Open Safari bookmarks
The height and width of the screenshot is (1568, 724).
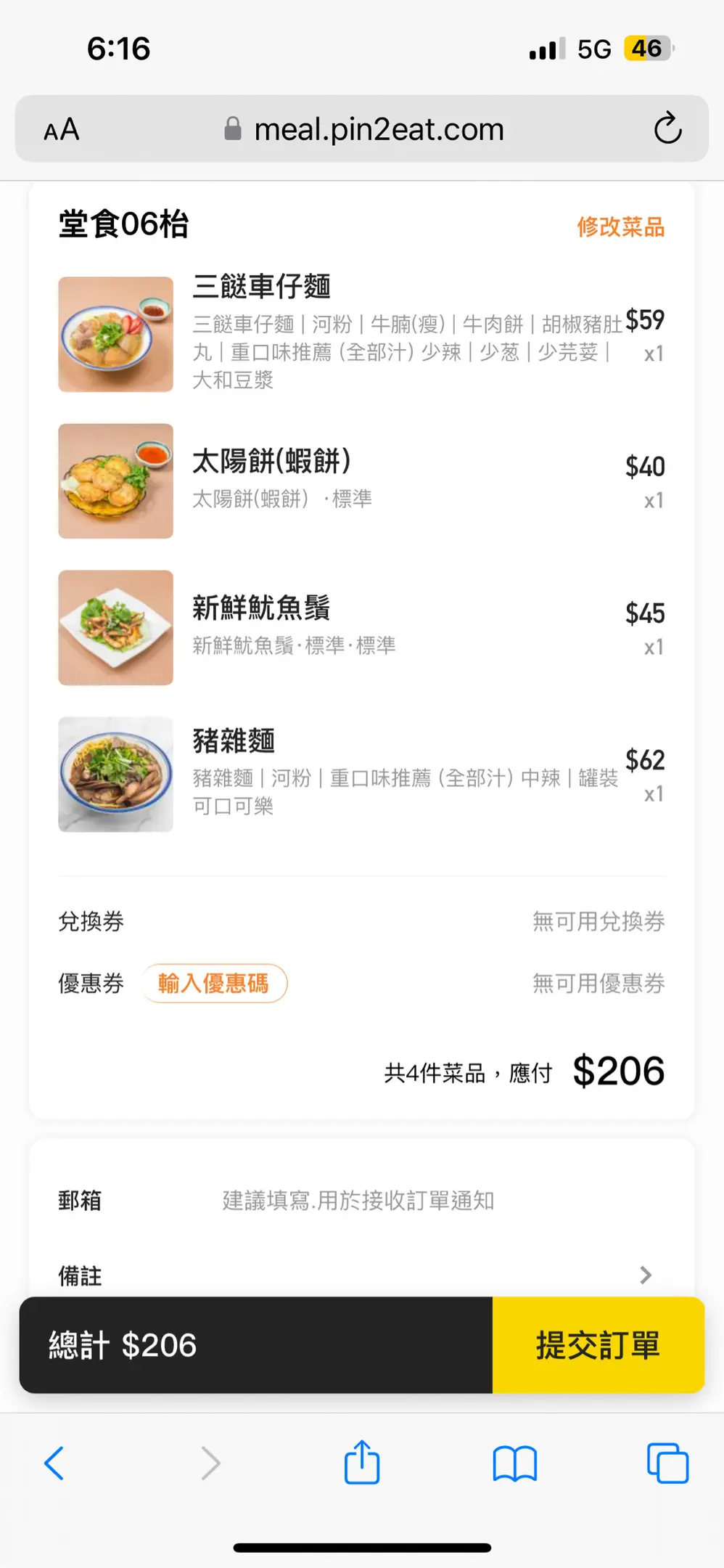pyautogui.click(x=514, y=1463)
